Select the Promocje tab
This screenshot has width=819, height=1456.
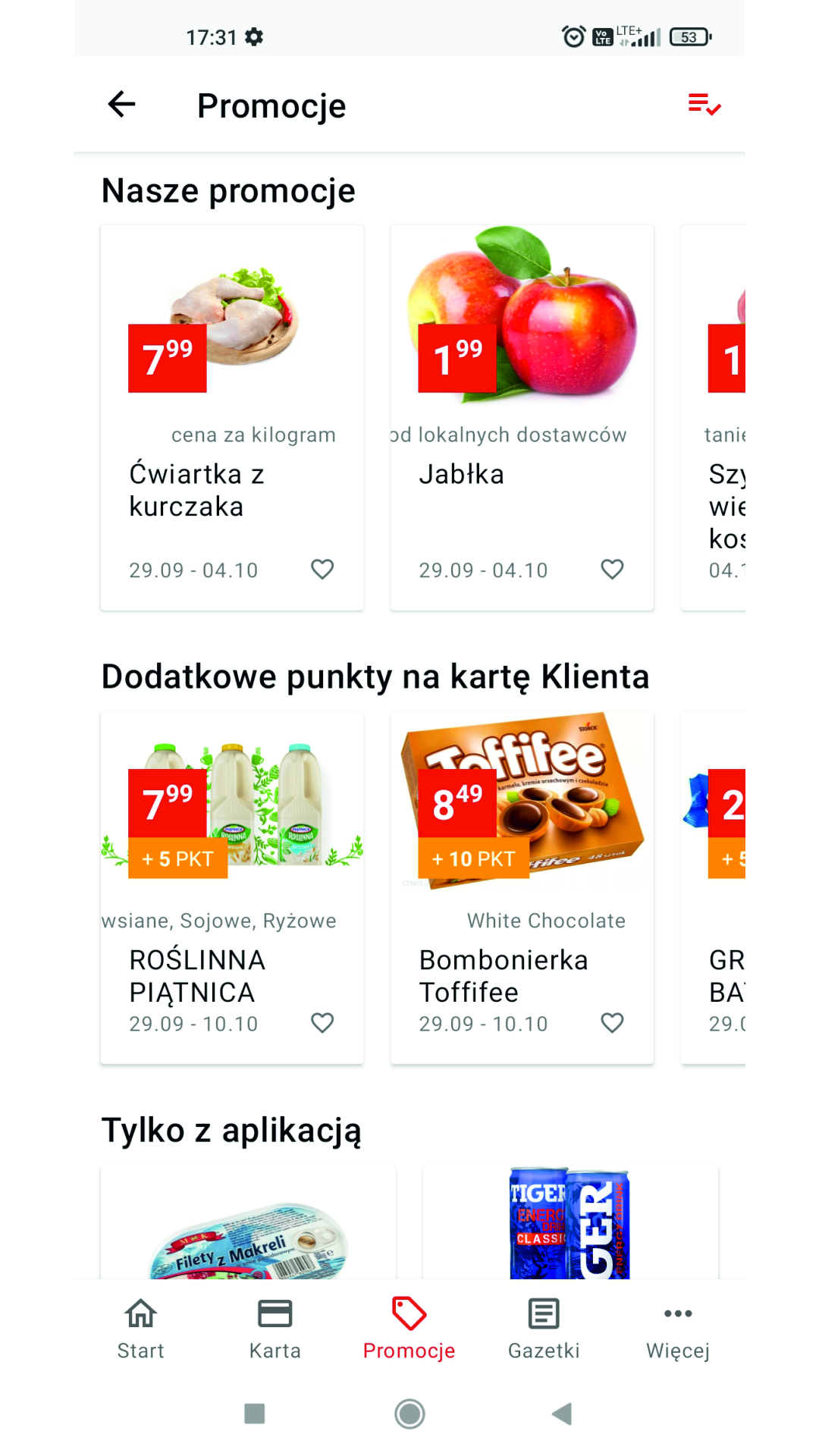click(x=409, y=1329)
